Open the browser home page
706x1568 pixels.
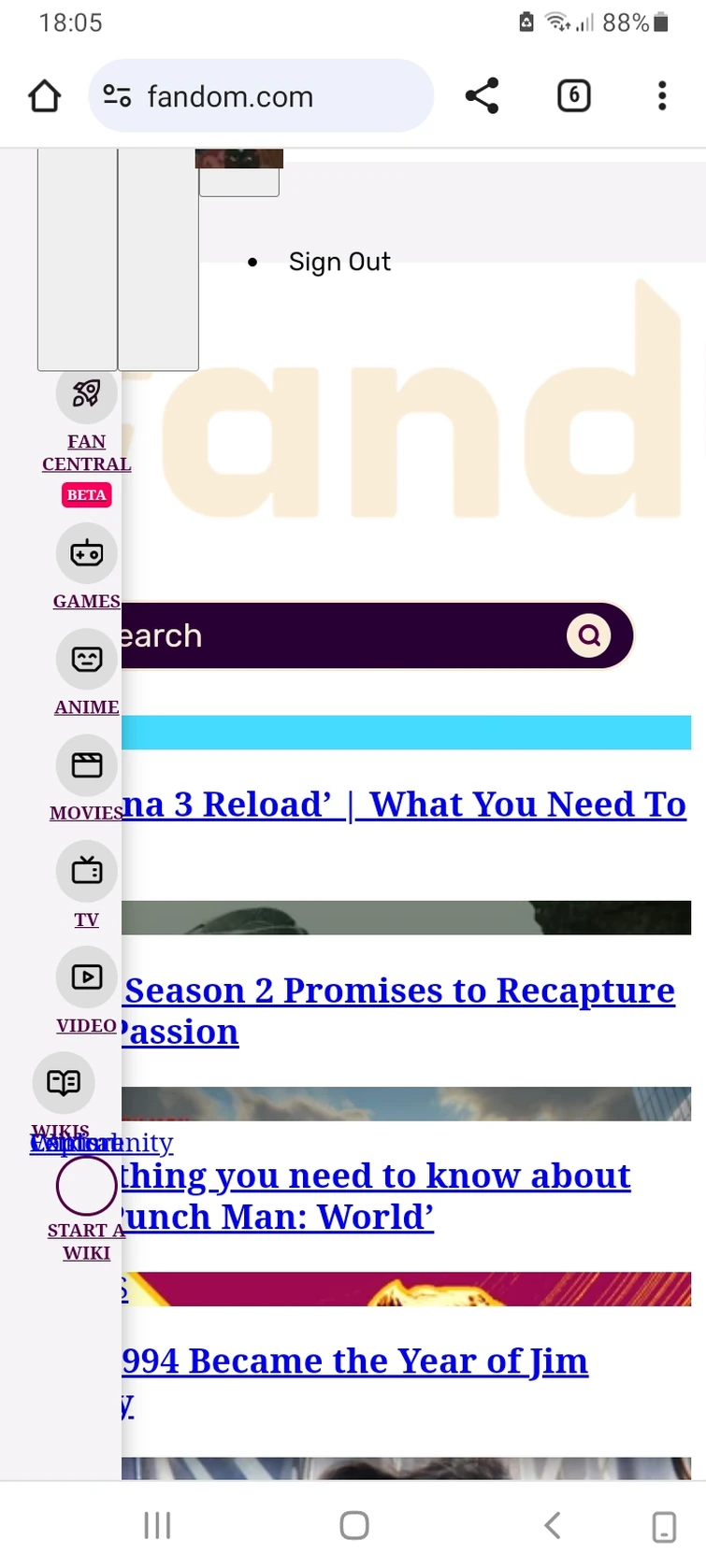pyautogui.click(x=44, y=96)
